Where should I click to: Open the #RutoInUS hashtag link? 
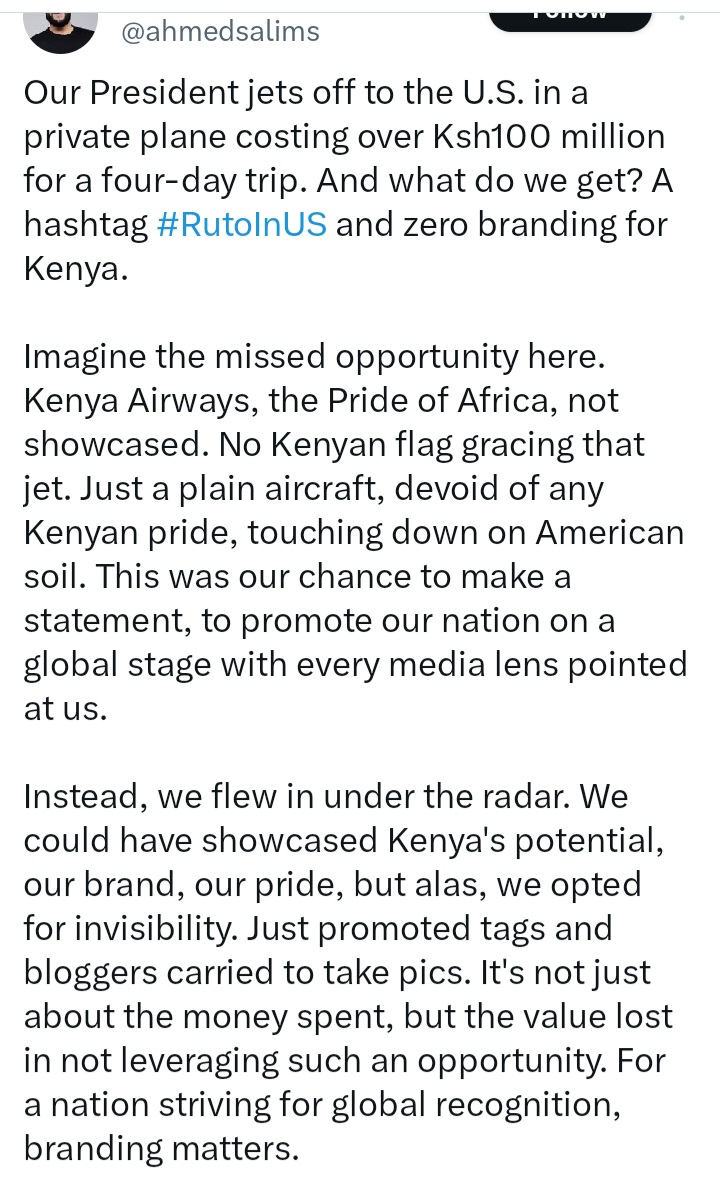click(x=242, y=224)
